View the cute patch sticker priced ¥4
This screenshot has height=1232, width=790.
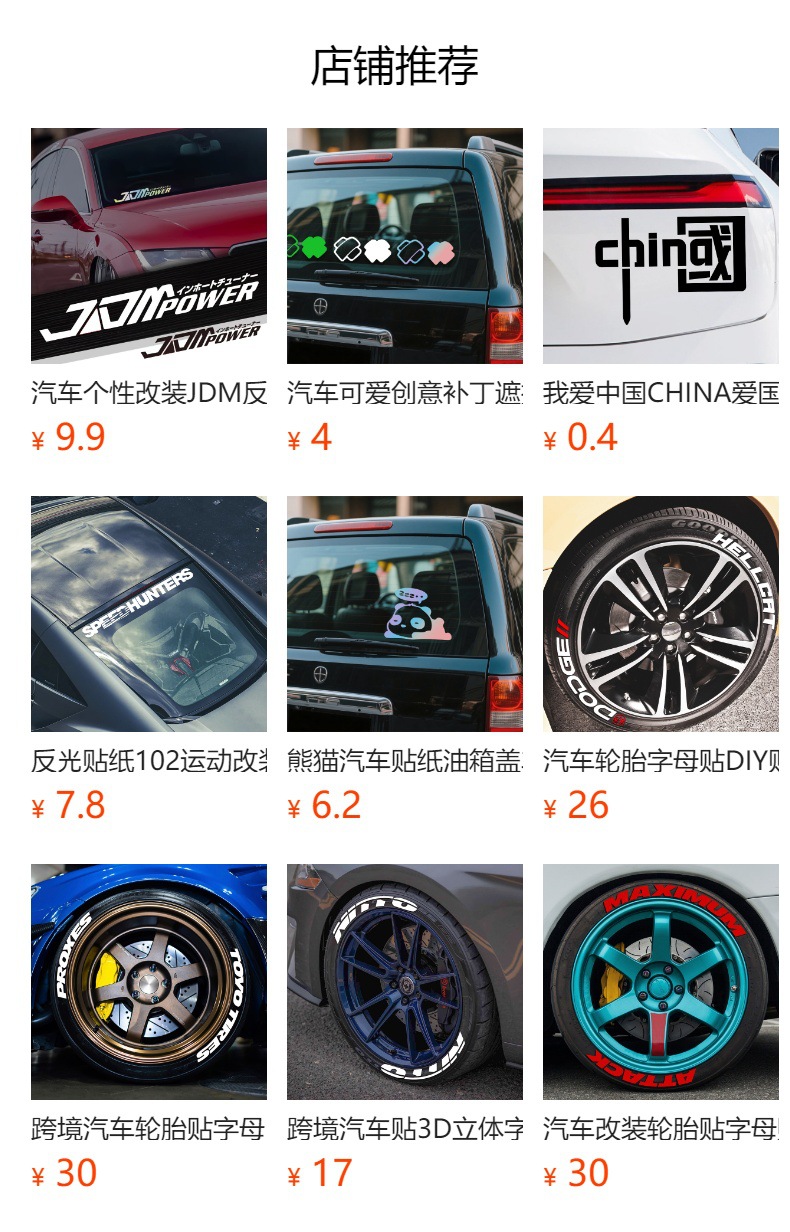pos(405,246)
